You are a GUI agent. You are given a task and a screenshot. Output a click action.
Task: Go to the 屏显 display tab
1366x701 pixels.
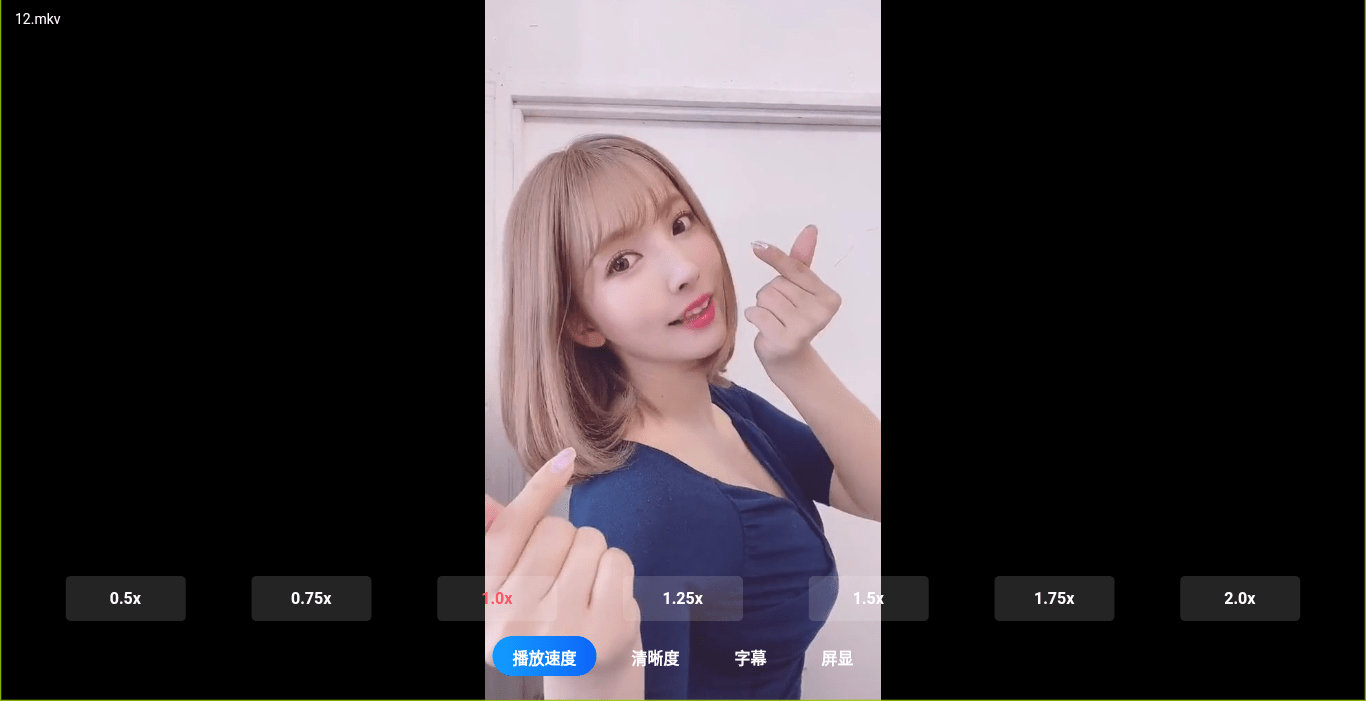click(837, 658)
